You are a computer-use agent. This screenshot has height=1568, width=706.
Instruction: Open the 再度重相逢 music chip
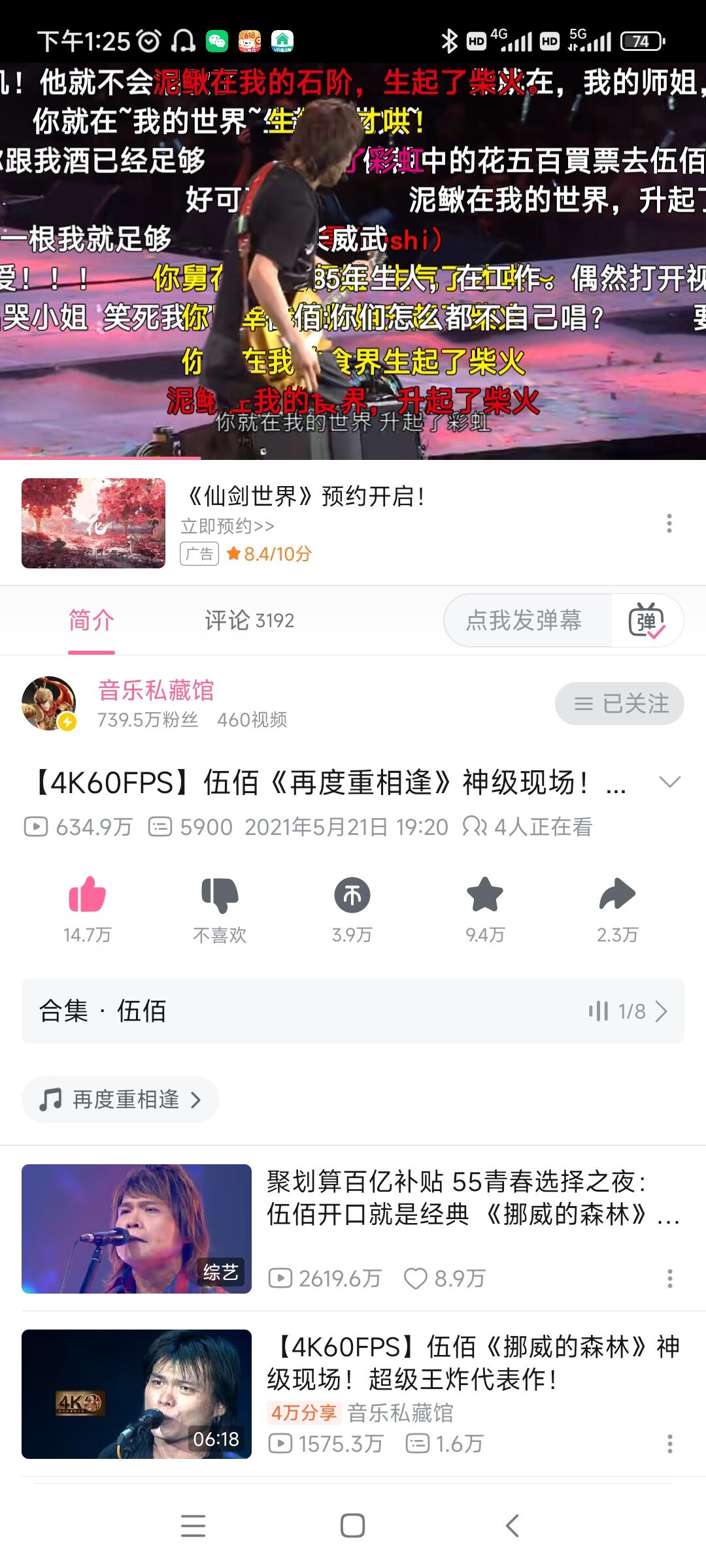tap(120, 1100)
